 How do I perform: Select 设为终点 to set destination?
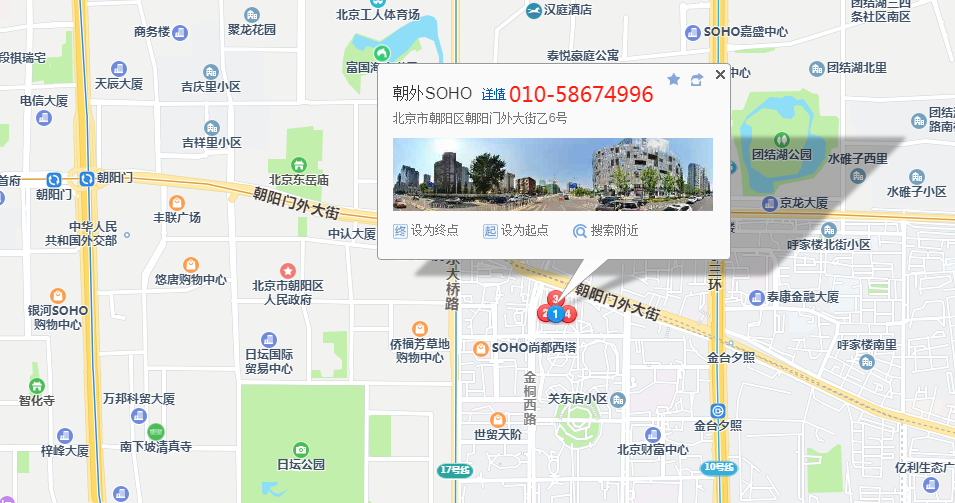pos(427,230)
